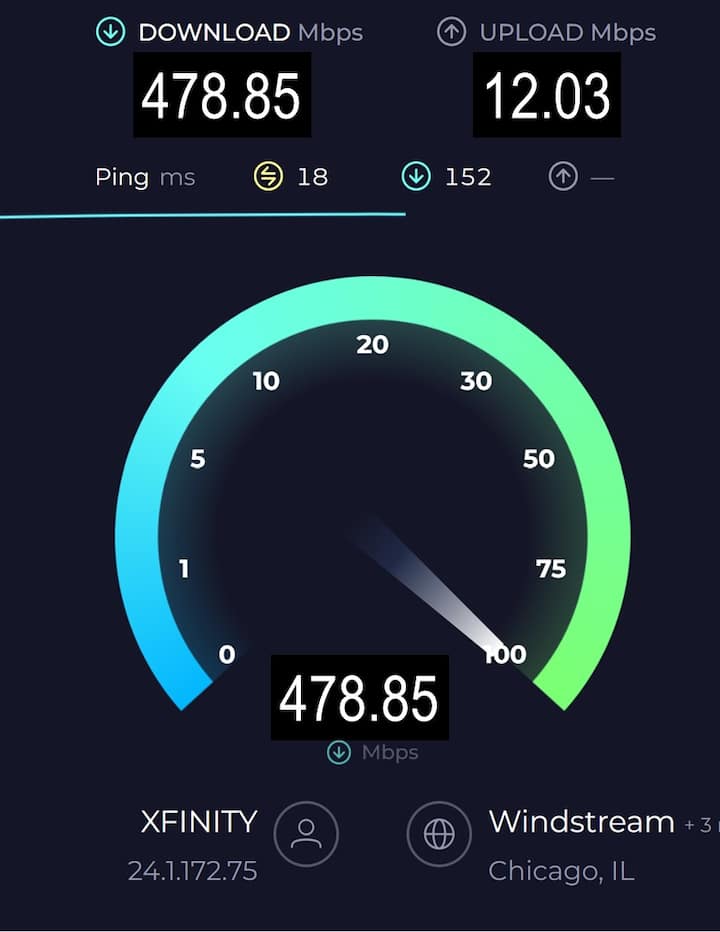Image resolution: width=720 pixels, height=932 pixels.
Task: Open the Windstream server selection globe
Action: click(x=439, y=834)
